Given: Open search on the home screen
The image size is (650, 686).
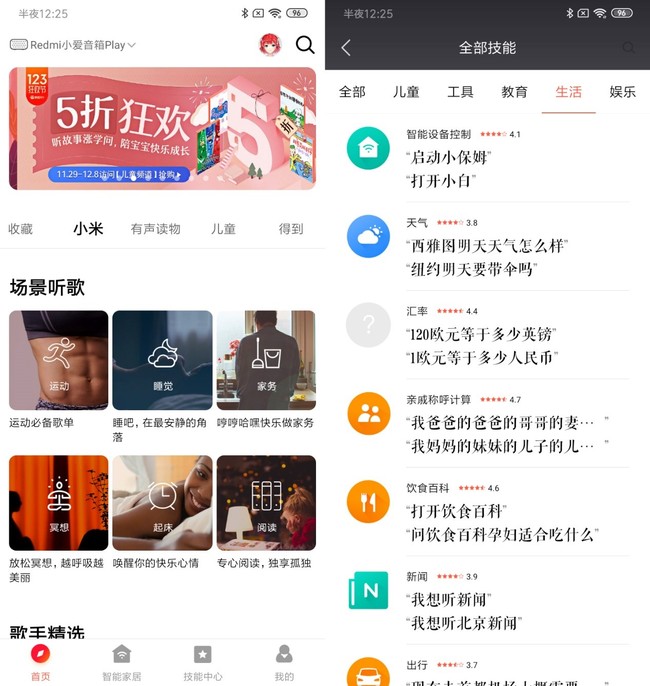Looking at the screenshot, I should 305,45.
